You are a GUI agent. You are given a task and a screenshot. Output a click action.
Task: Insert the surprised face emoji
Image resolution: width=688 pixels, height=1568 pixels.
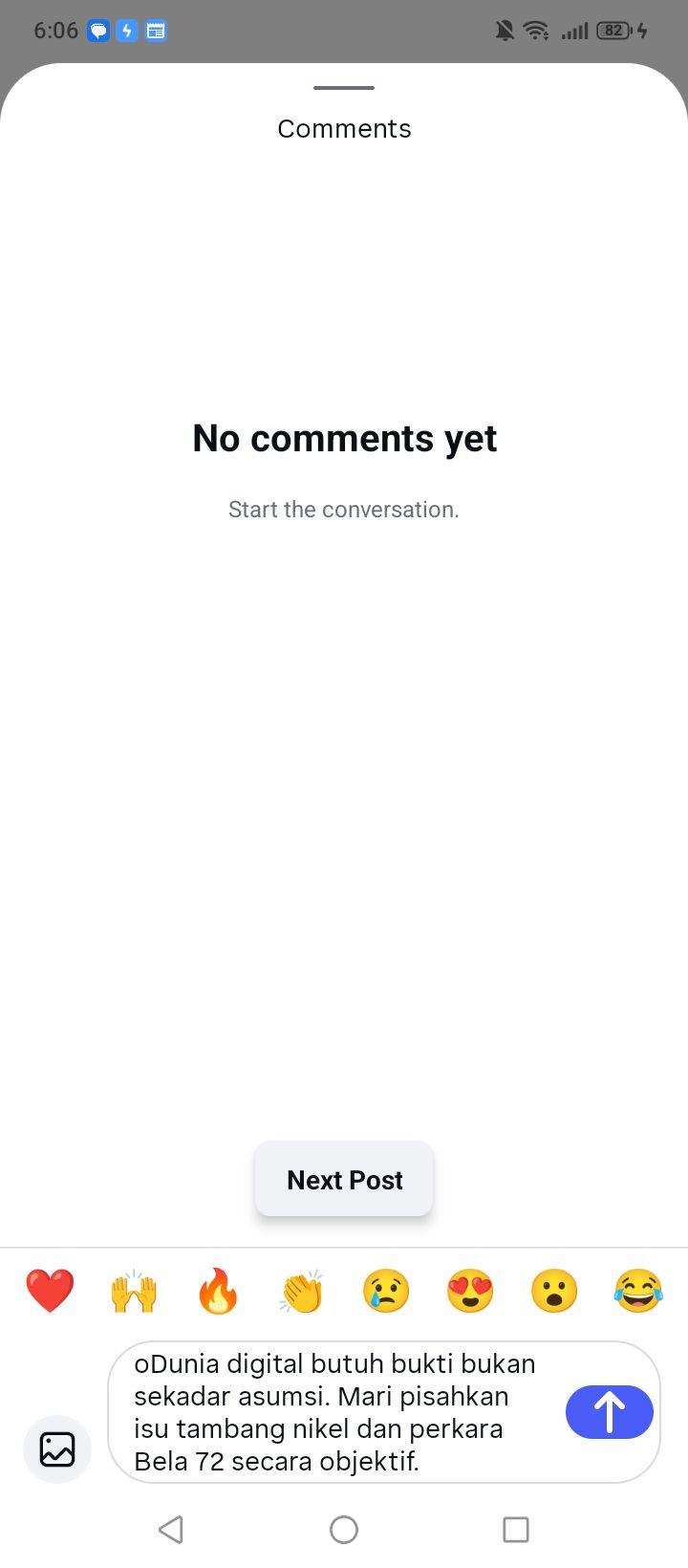554,1291
